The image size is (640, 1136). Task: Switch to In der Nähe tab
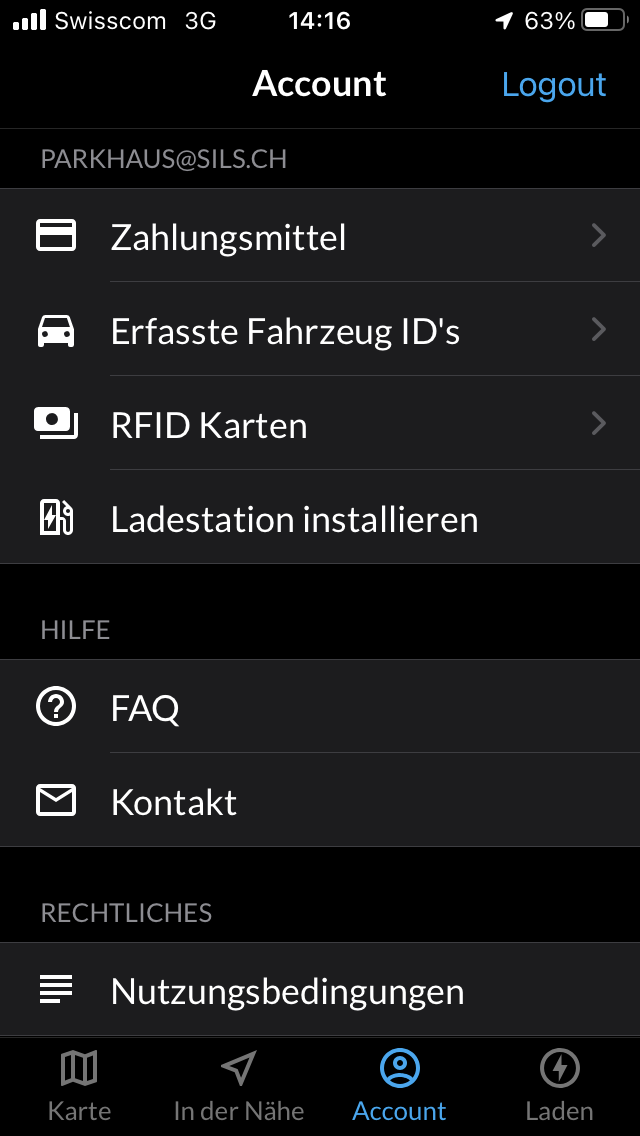click(239, 1086)
